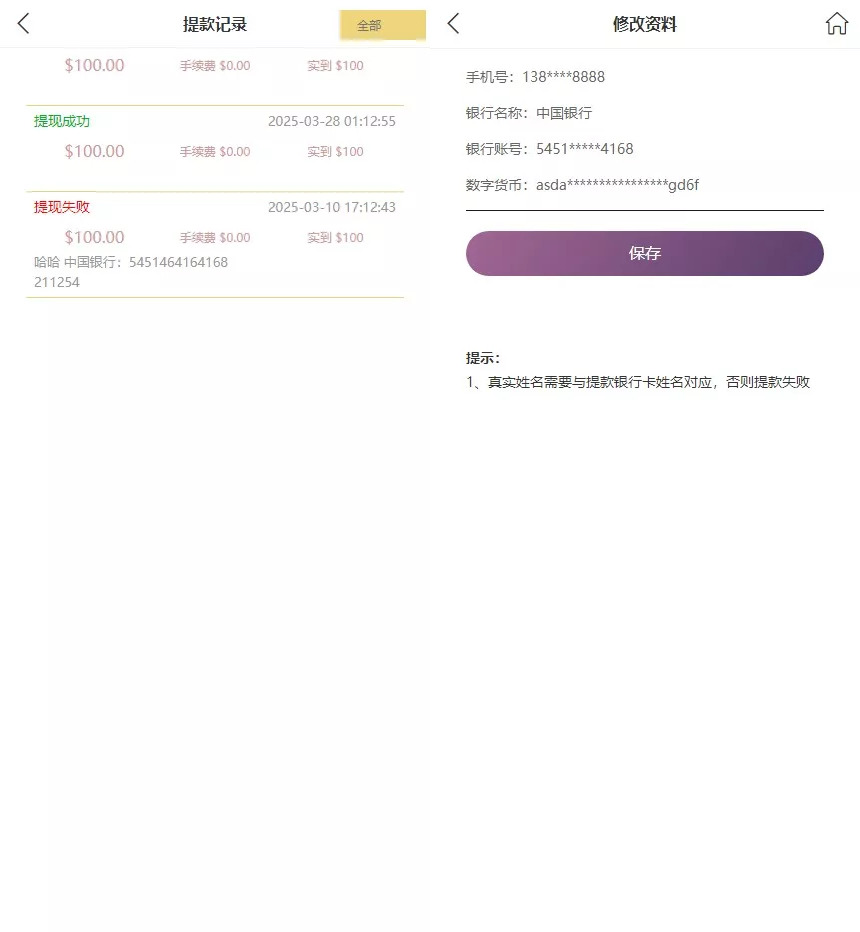Click the 提示 hint text about real names
Image resolution: width=860 pixels, height=932 pixels.
(638, 381)
